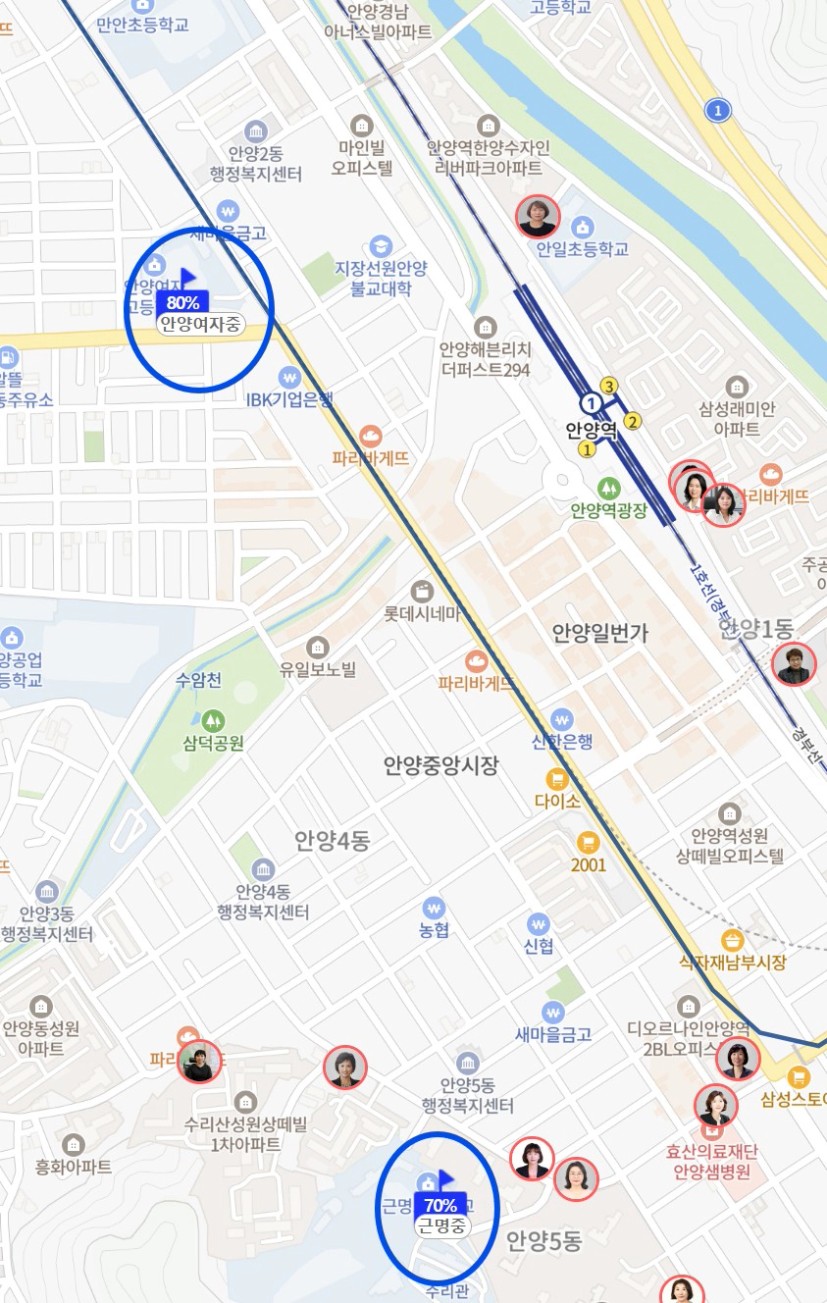Select the profile pin under 안양1동 label
This screenshot has width=827, height=1303.
793,664
